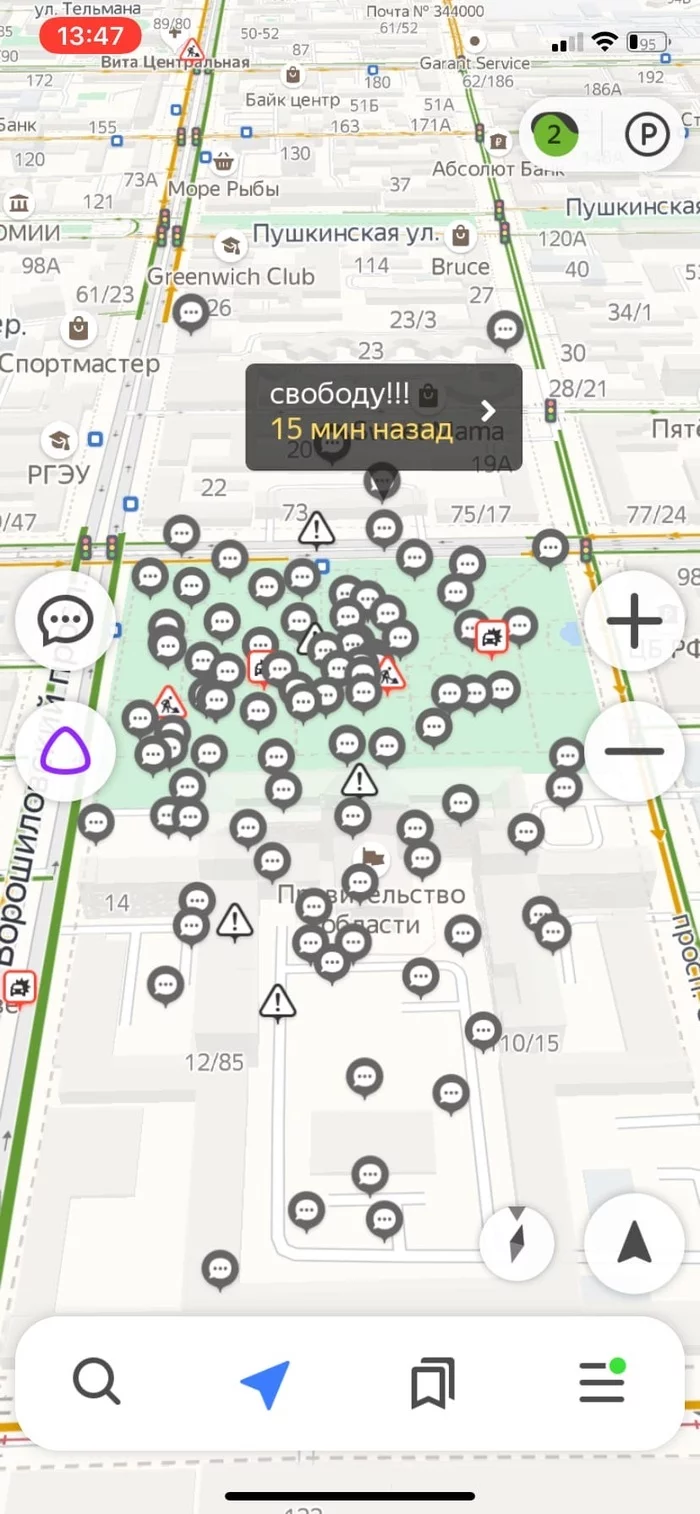Open the "свободу!!!" comment popup
This screenshot has width=700, height=1514.
pos(384,416)
